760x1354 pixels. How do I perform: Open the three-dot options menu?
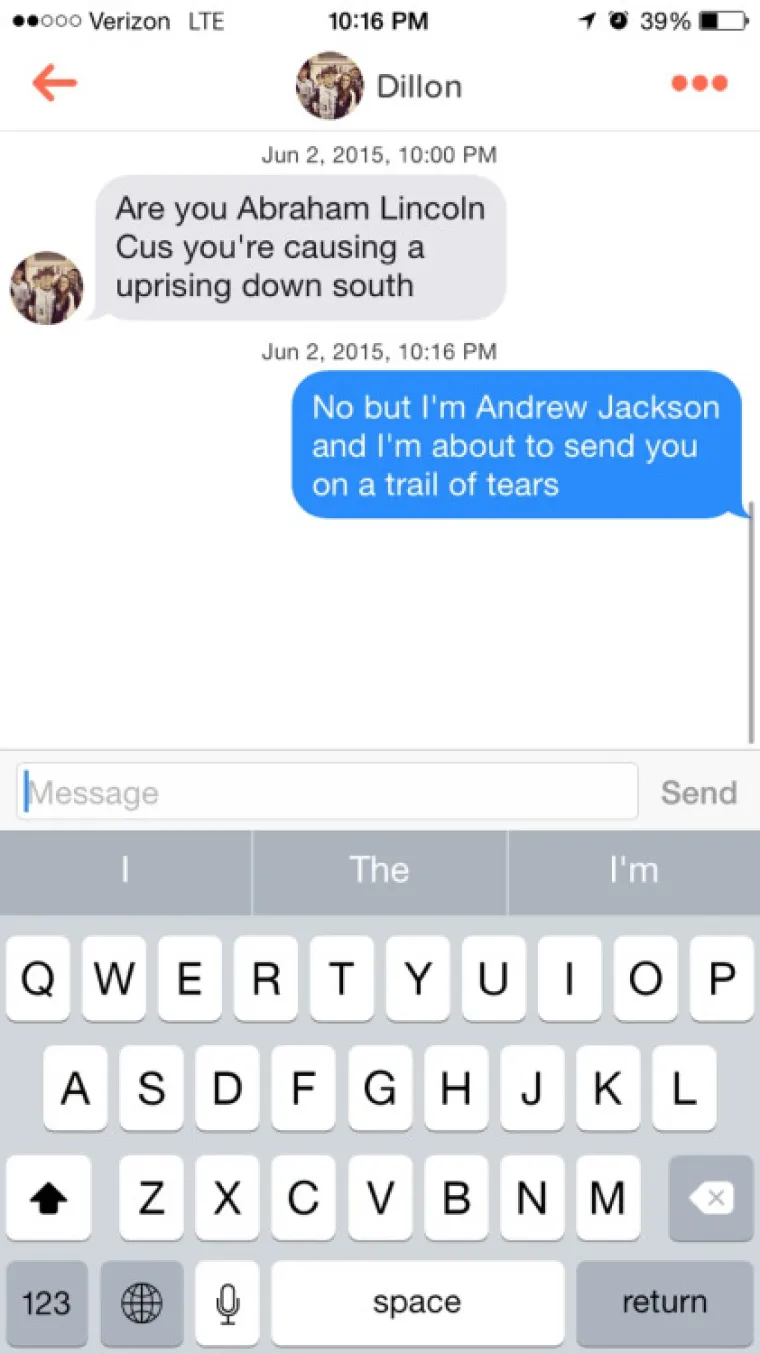[x=699, y=84]
